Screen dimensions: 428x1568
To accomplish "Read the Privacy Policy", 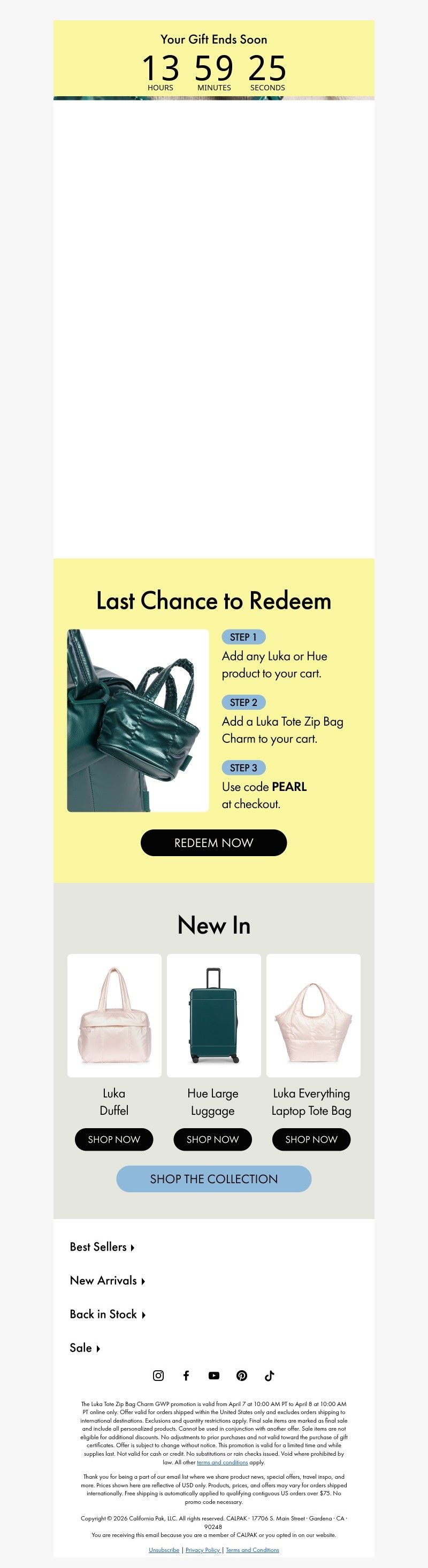I will 202,1549.
